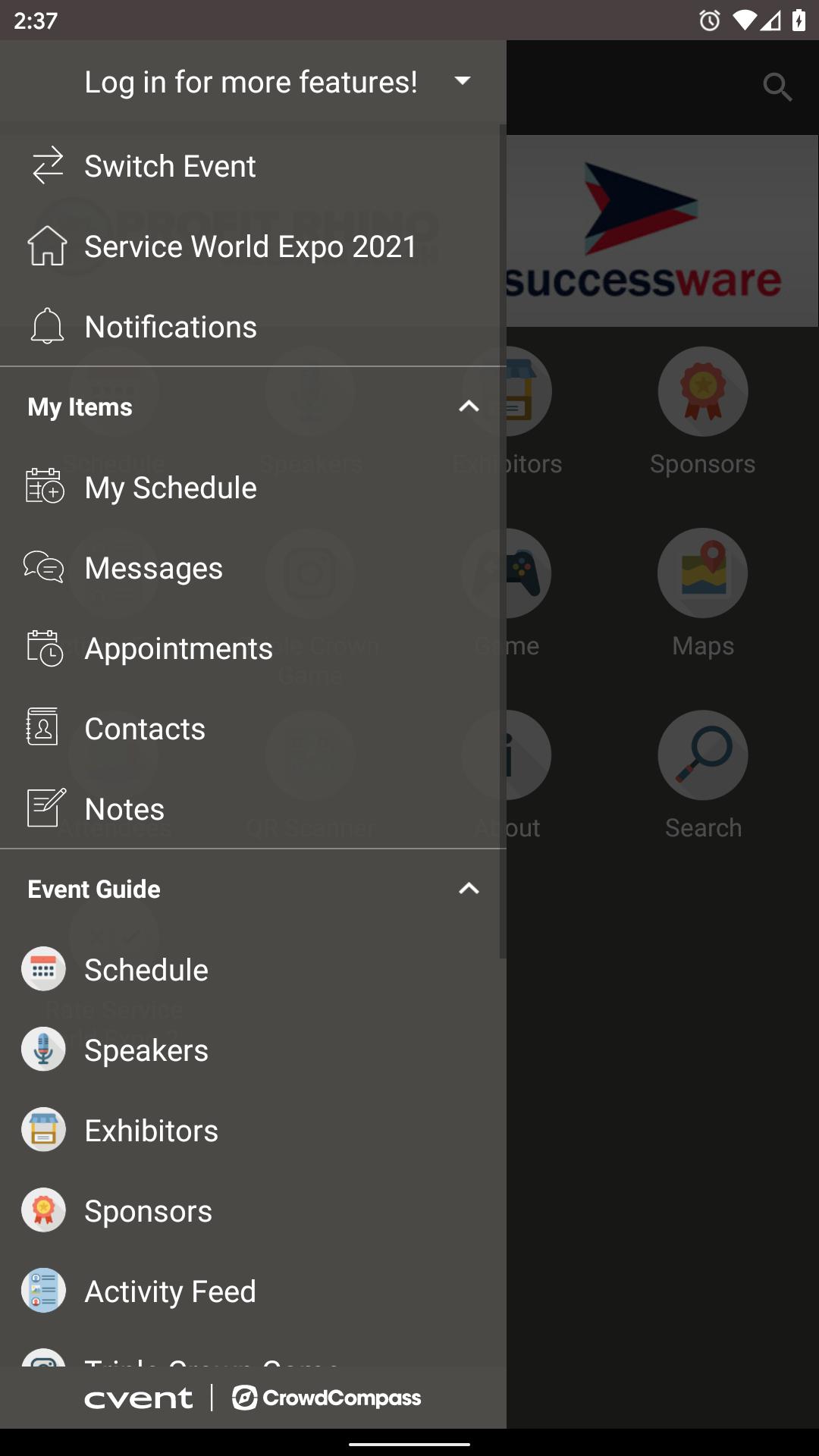Open Speakers in the drawer

[x=146, y=1050]
